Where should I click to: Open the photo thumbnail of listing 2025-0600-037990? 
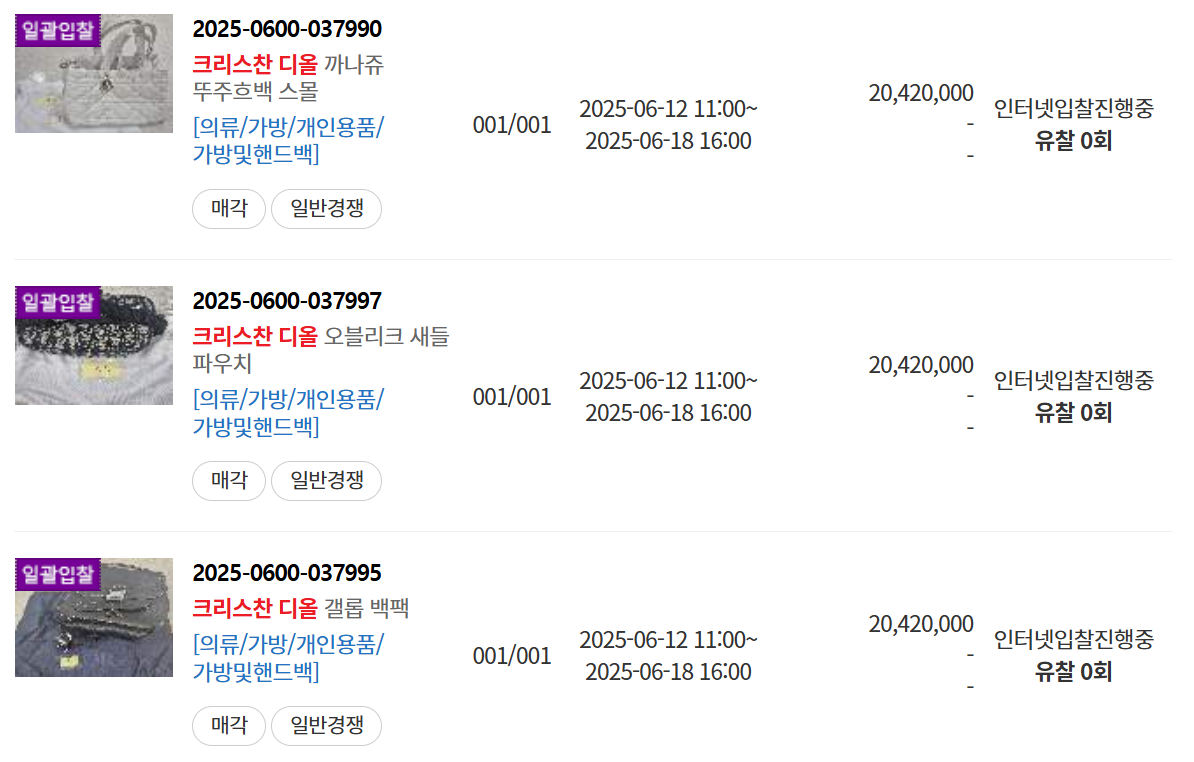point(94,74)
